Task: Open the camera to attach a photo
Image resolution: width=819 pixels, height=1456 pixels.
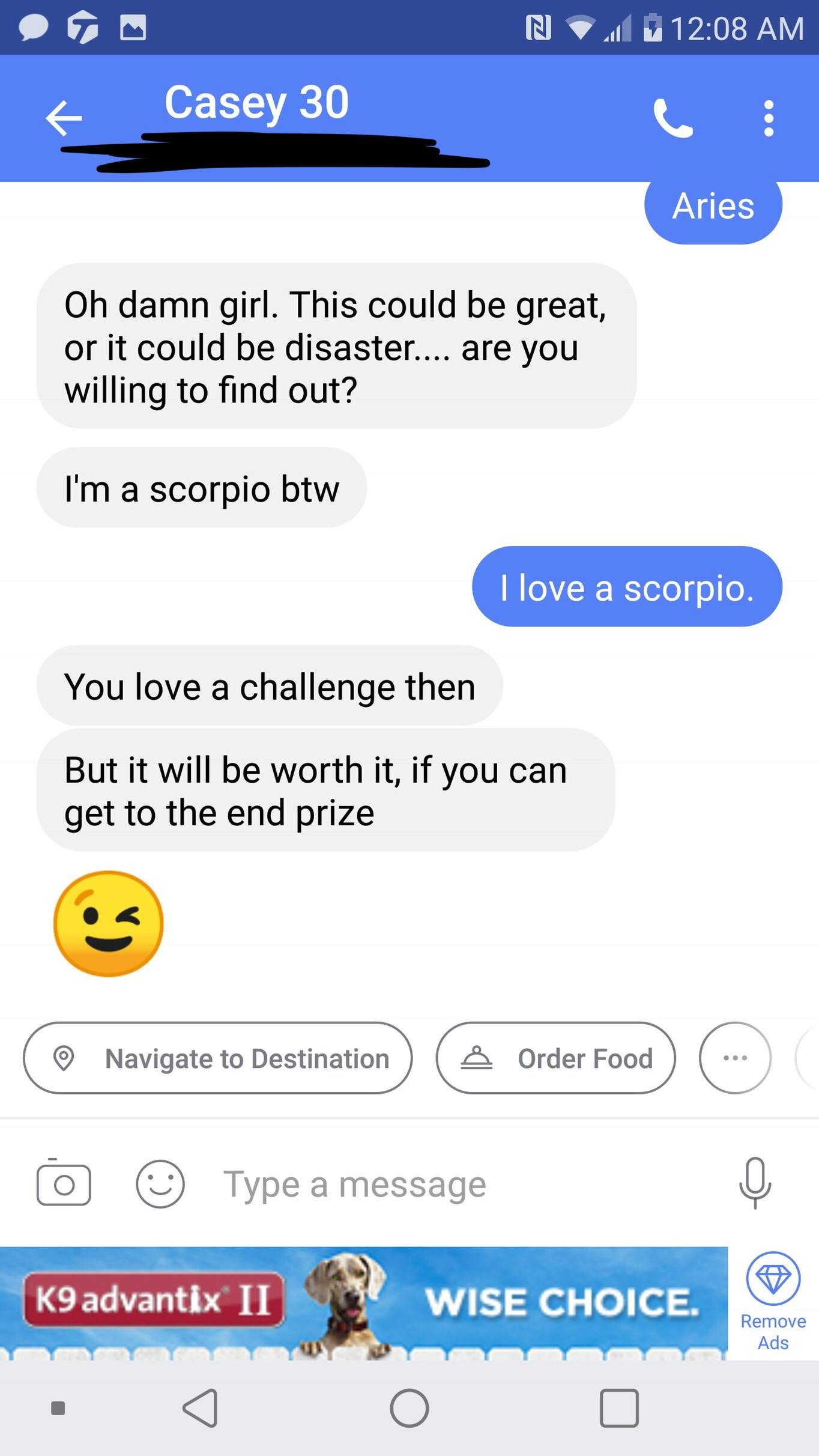Action: click(x=64, y=1185)
